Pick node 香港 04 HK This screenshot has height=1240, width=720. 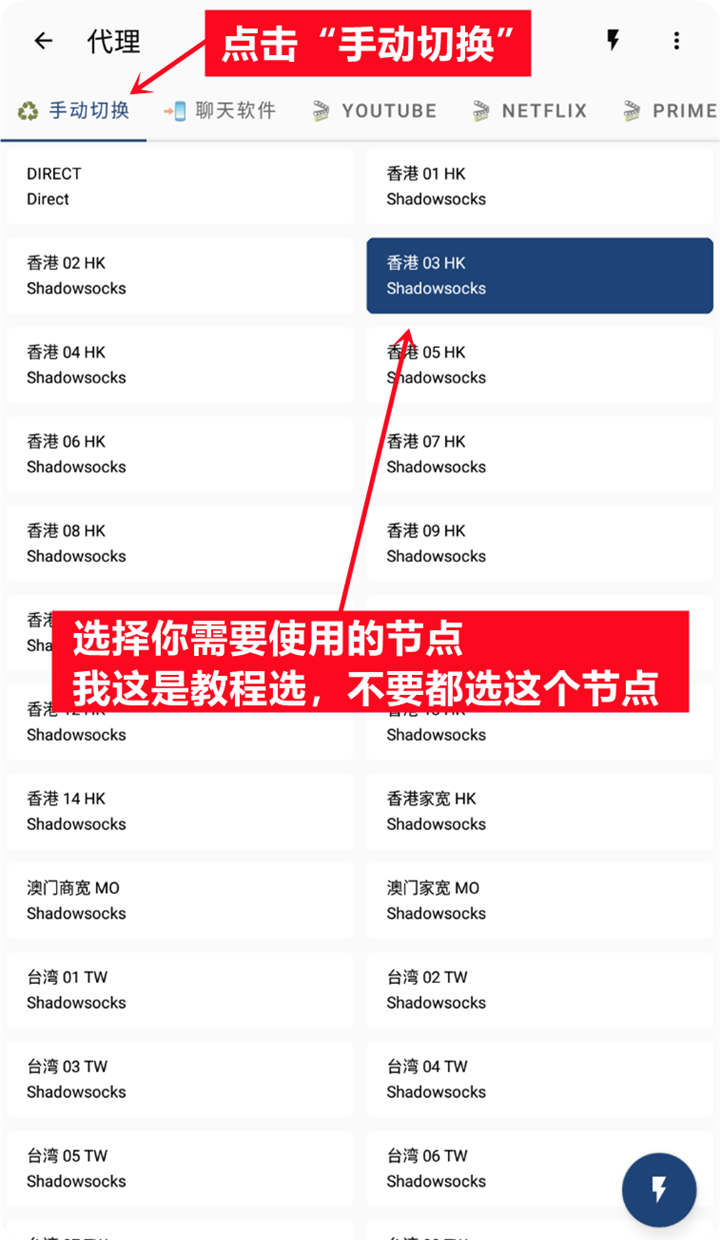[x=180, y=365]
